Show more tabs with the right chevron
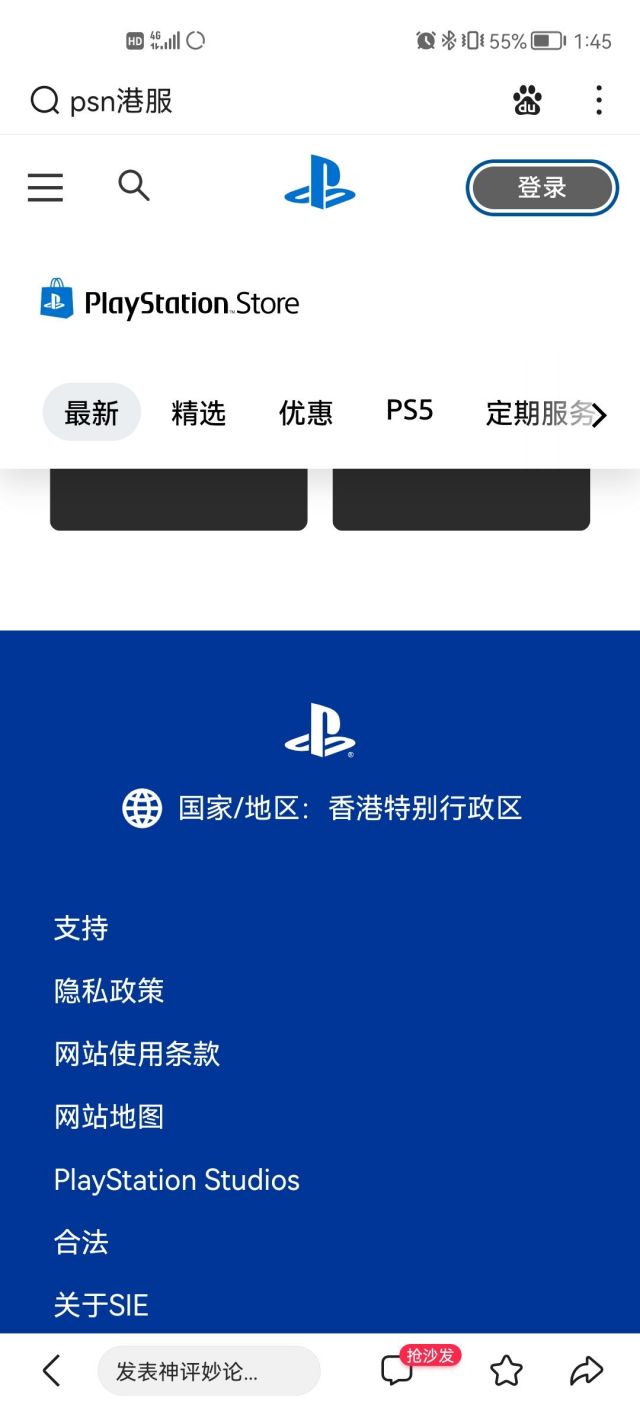The height and width of the screenshot is (1408, 640). pos(598,416)
